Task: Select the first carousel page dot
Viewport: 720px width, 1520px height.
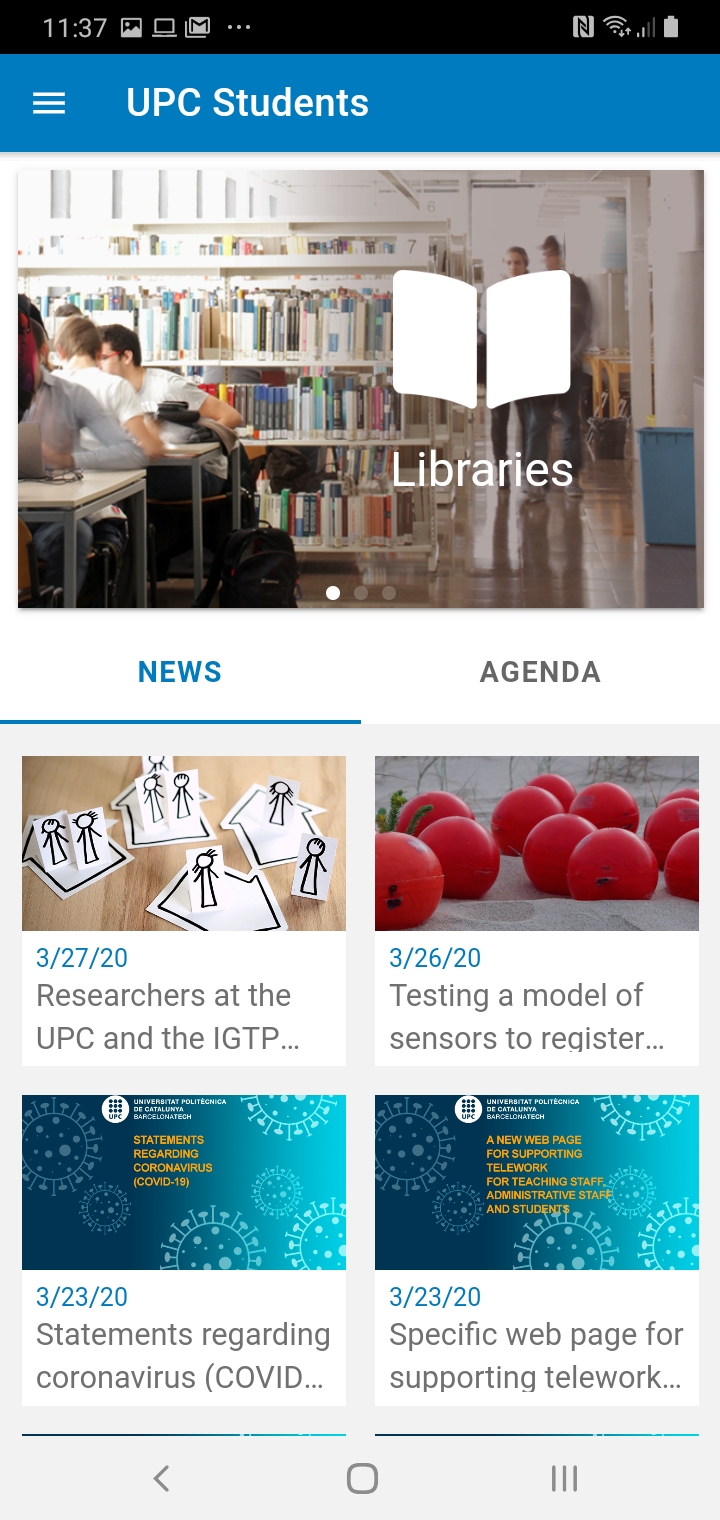Action: [x=333, y=593]
